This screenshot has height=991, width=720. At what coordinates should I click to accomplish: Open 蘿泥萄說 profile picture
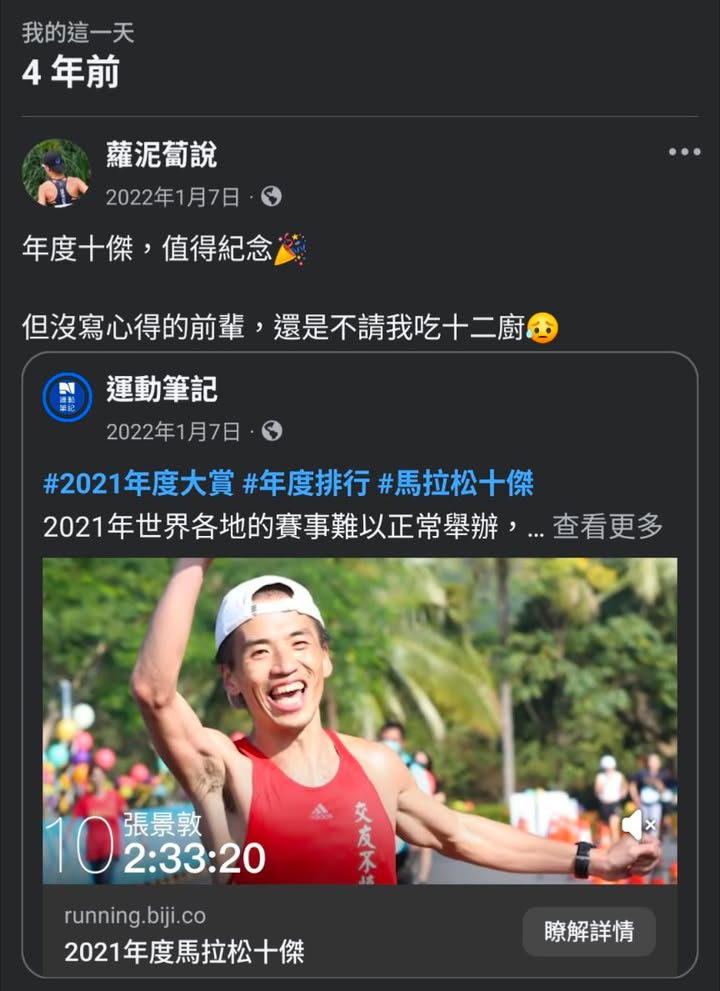[56, 172]
